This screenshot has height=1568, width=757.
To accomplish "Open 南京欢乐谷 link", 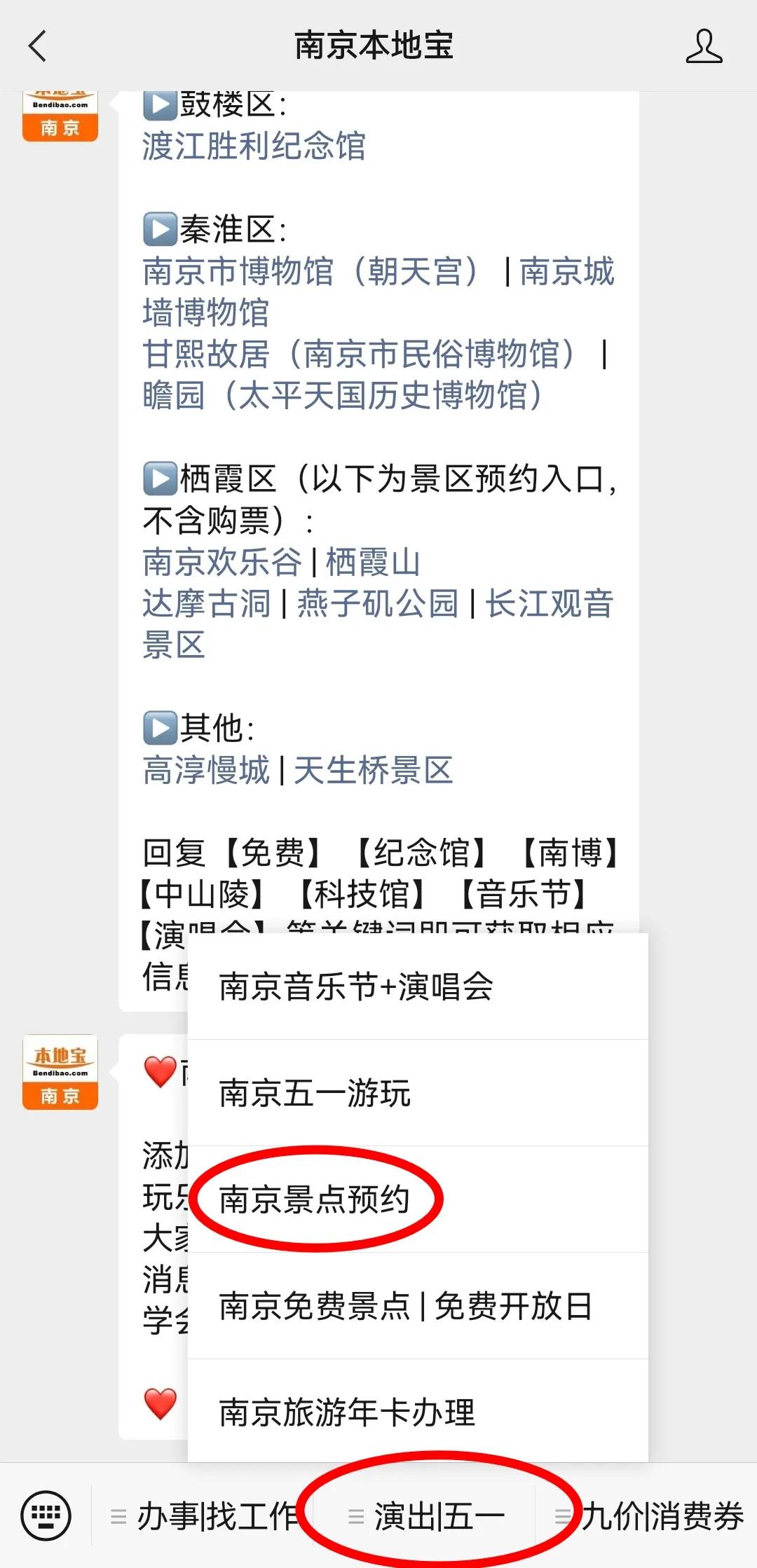I will click(222, 562).
